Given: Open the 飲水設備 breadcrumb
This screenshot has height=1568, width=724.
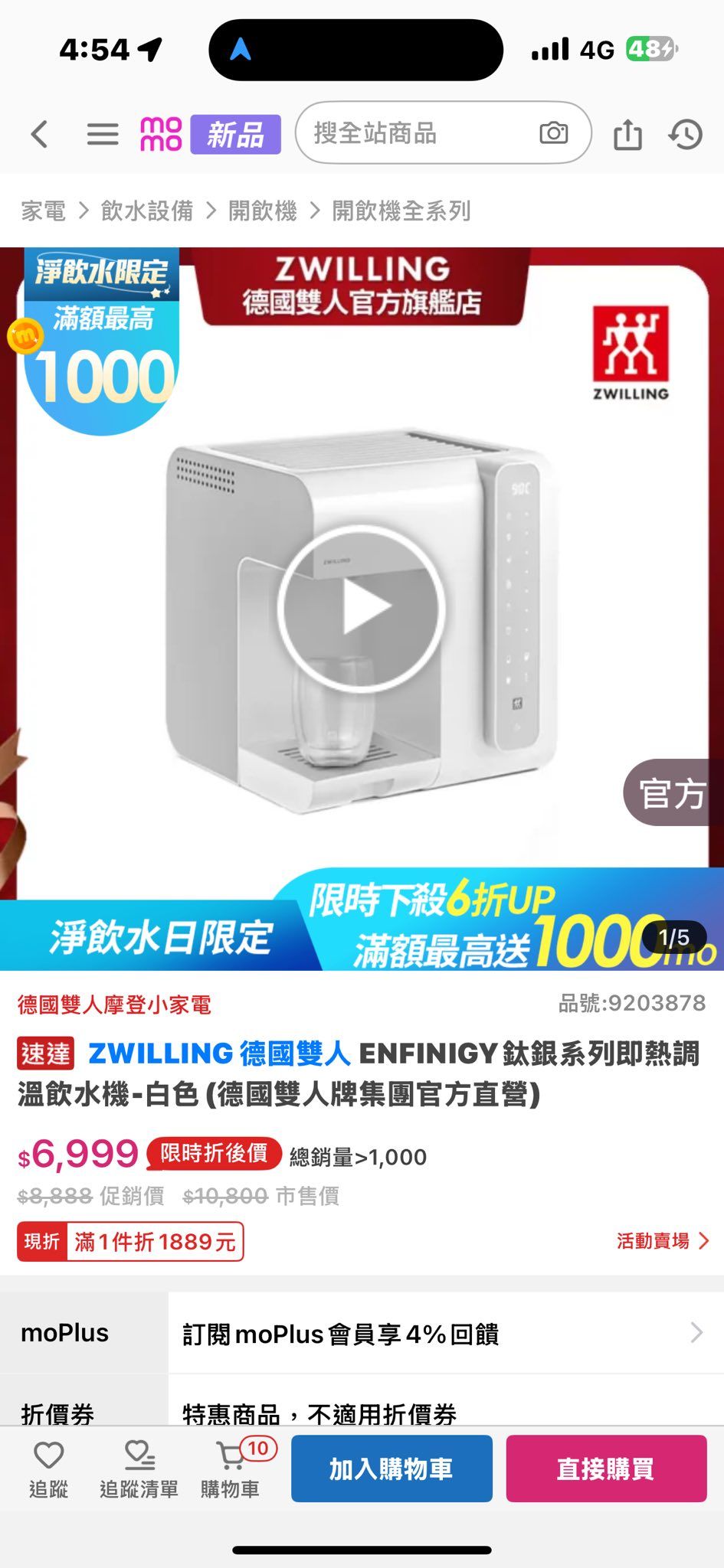Looking at the screenshot, I should [x=146, y=211].
